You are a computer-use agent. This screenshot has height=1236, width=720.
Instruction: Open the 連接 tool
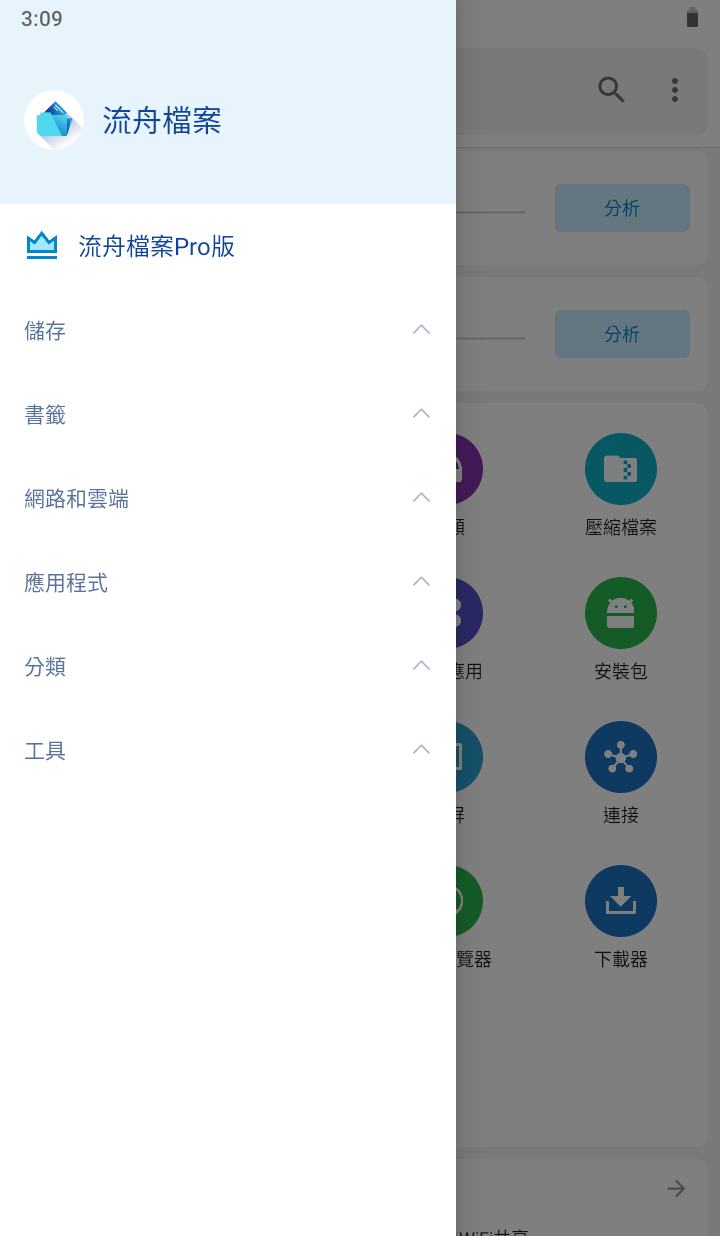click(x=620, y=758)
